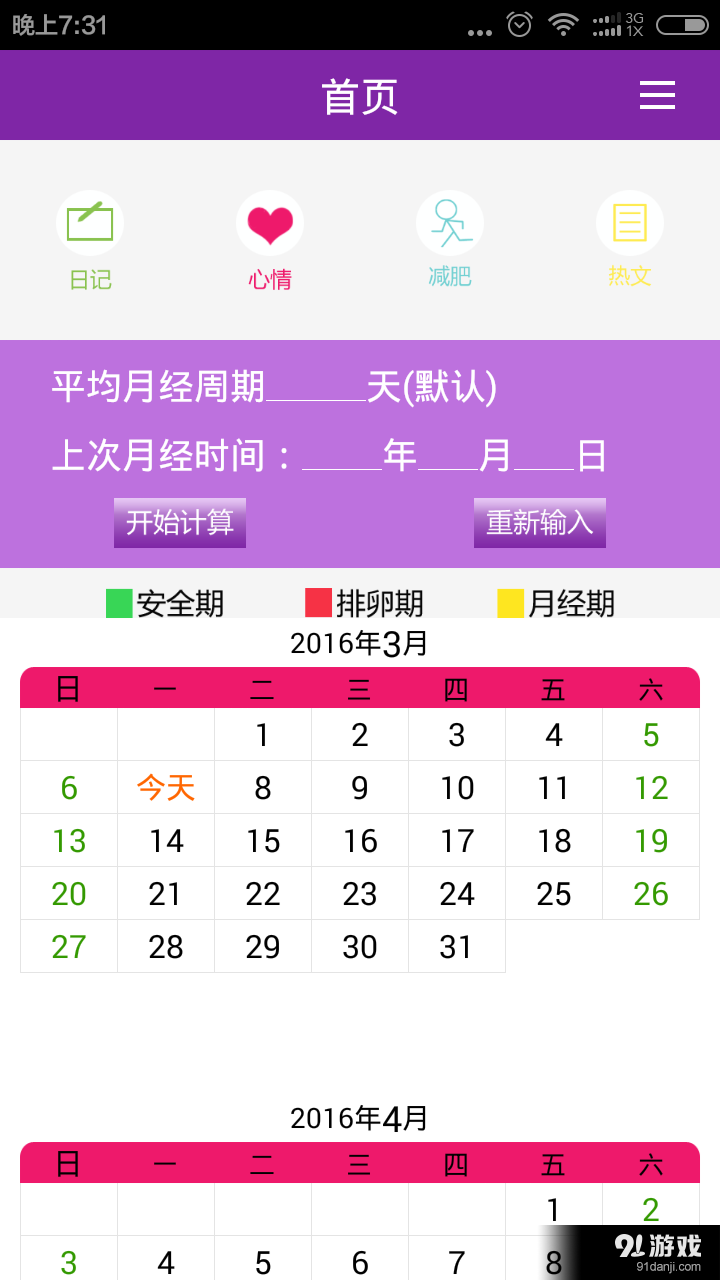This screenshot has height=1280, width=720.
Task: Select the last period month field
Action: coord(448,456)
